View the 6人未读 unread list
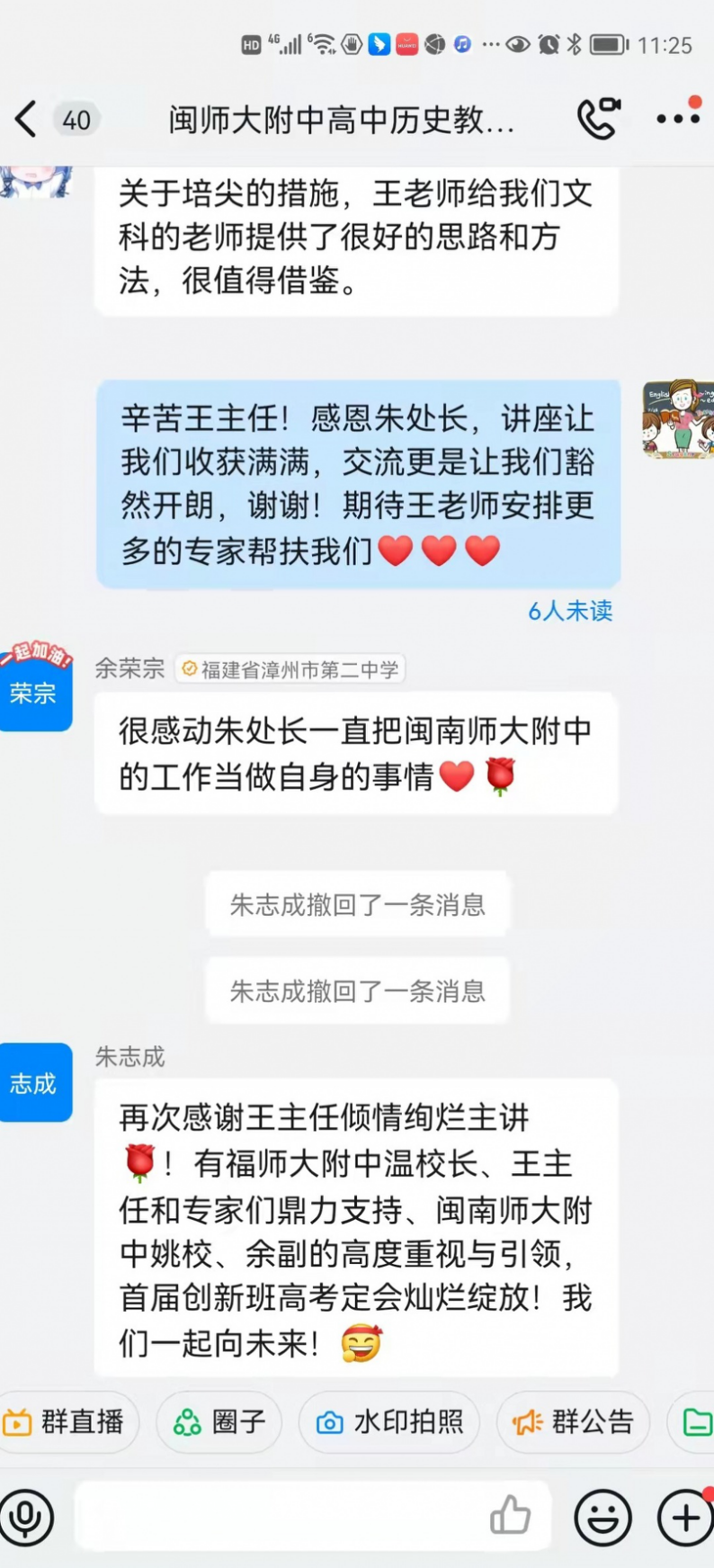The image size is (714, 1568). pos(570,611)
